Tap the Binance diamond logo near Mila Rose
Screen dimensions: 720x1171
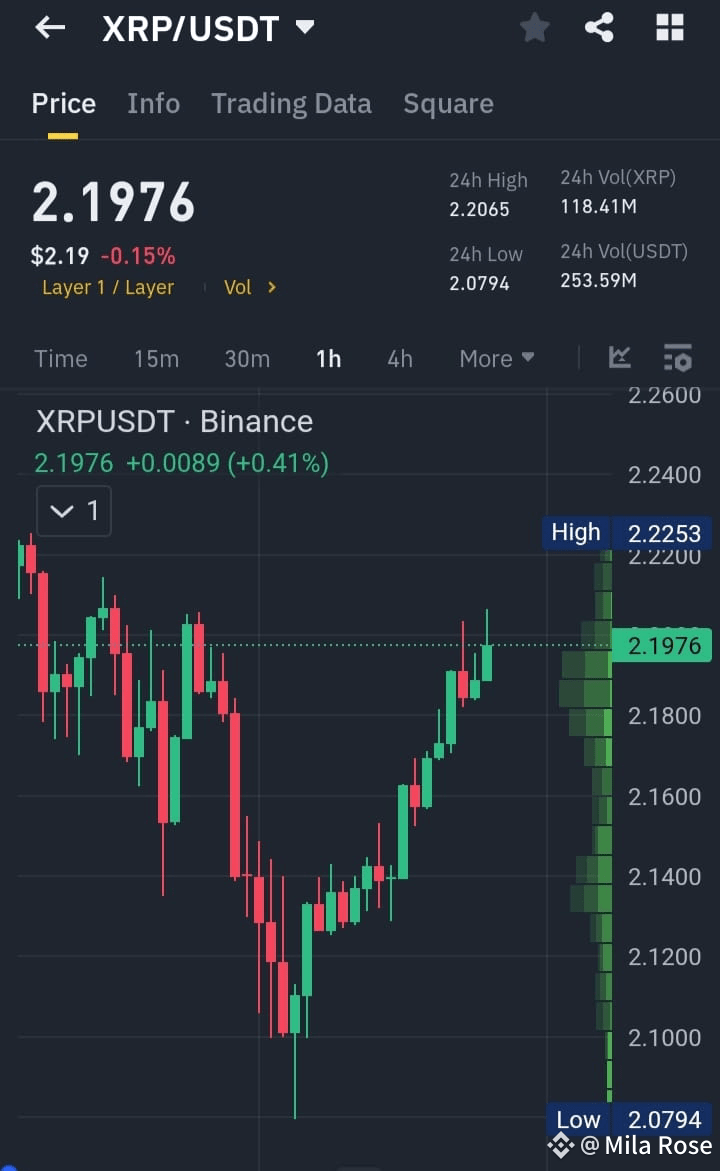click(x=561, y=1145)
